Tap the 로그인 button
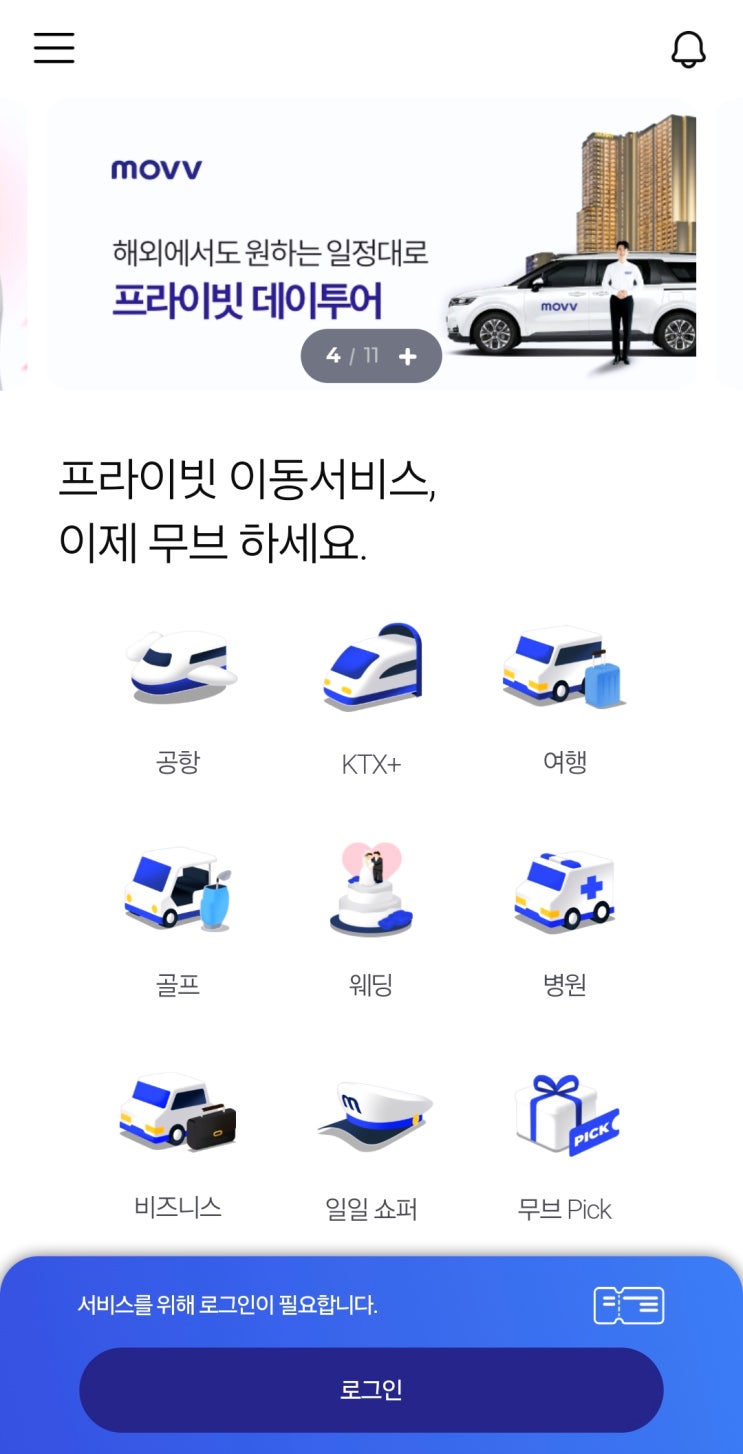 pyautogui.click(x=371, y=1390)
